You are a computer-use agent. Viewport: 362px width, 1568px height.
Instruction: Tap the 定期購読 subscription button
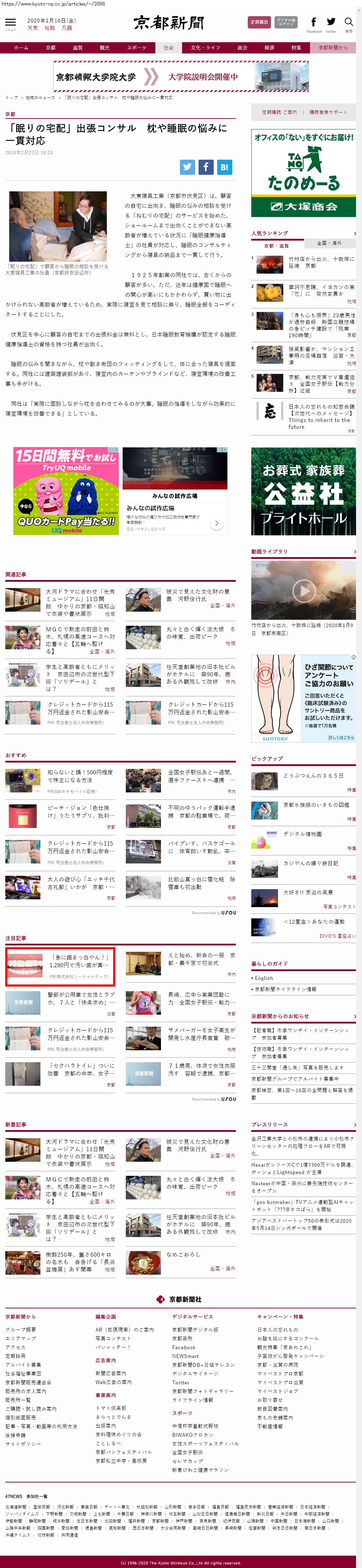point(259,22)
